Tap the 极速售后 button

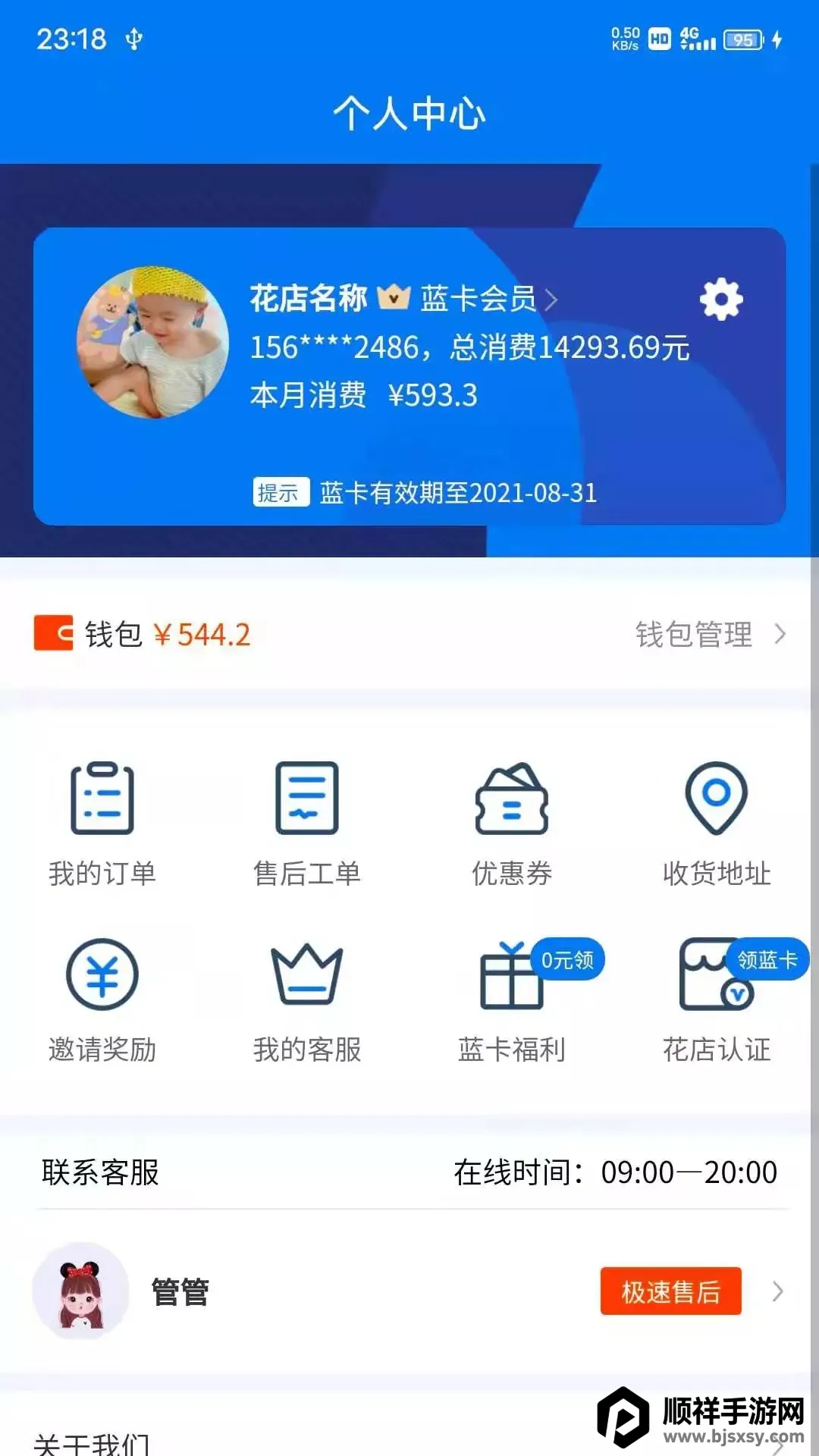[670, 1291]
